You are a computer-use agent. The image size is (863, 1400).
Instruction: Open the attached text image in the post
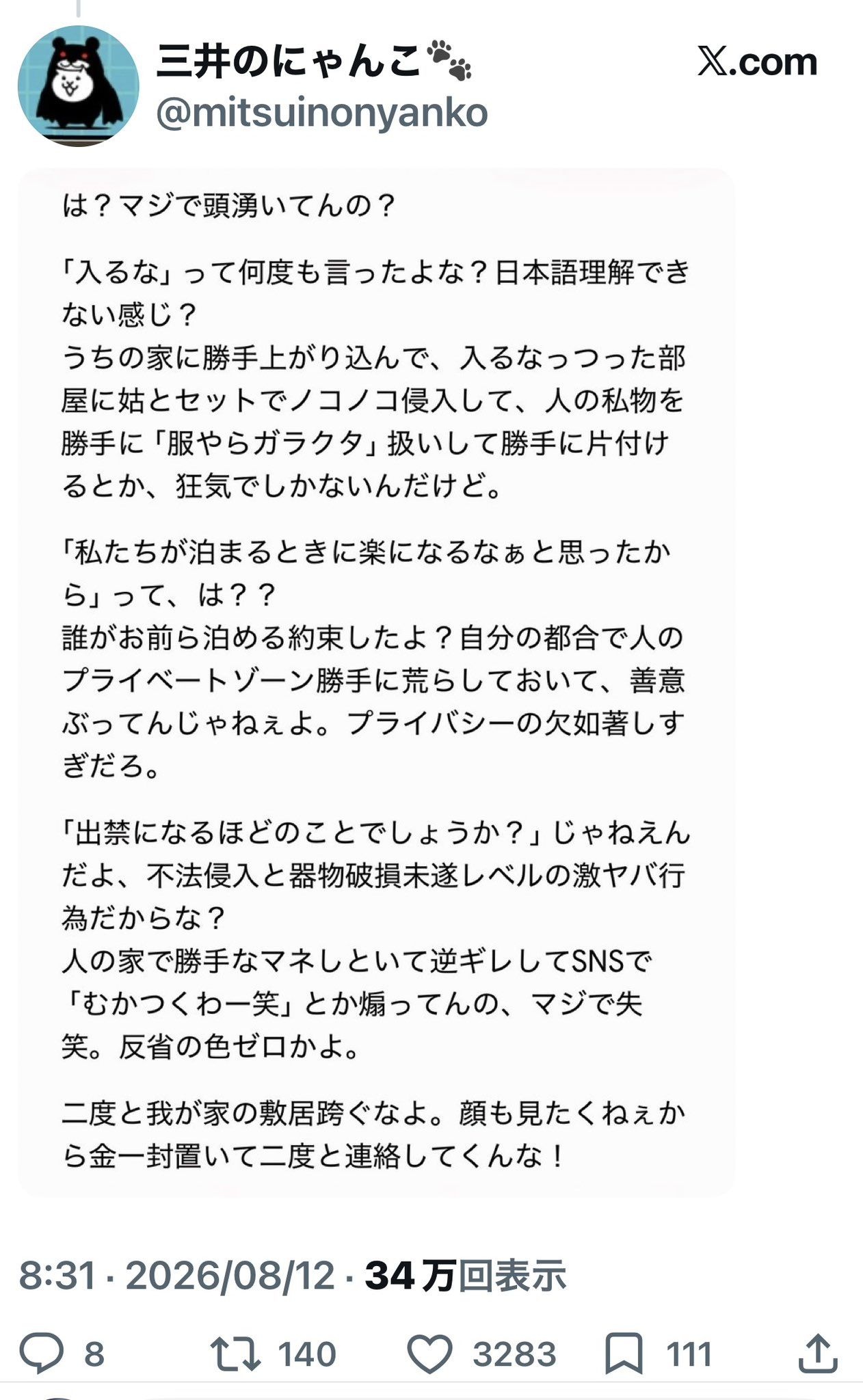pyautogui.click(x=375, y=682)
